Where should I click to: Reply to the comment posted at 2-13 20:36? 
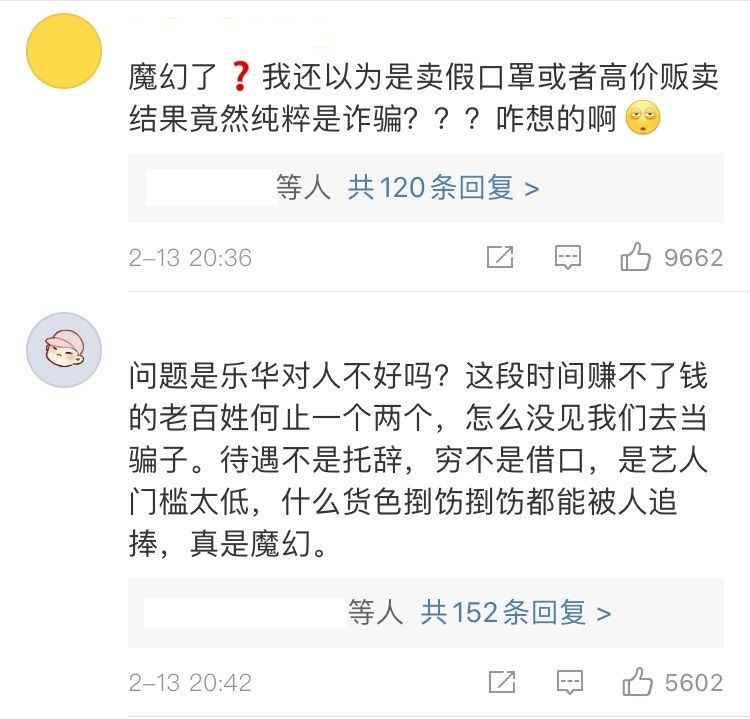click(568, 258)
